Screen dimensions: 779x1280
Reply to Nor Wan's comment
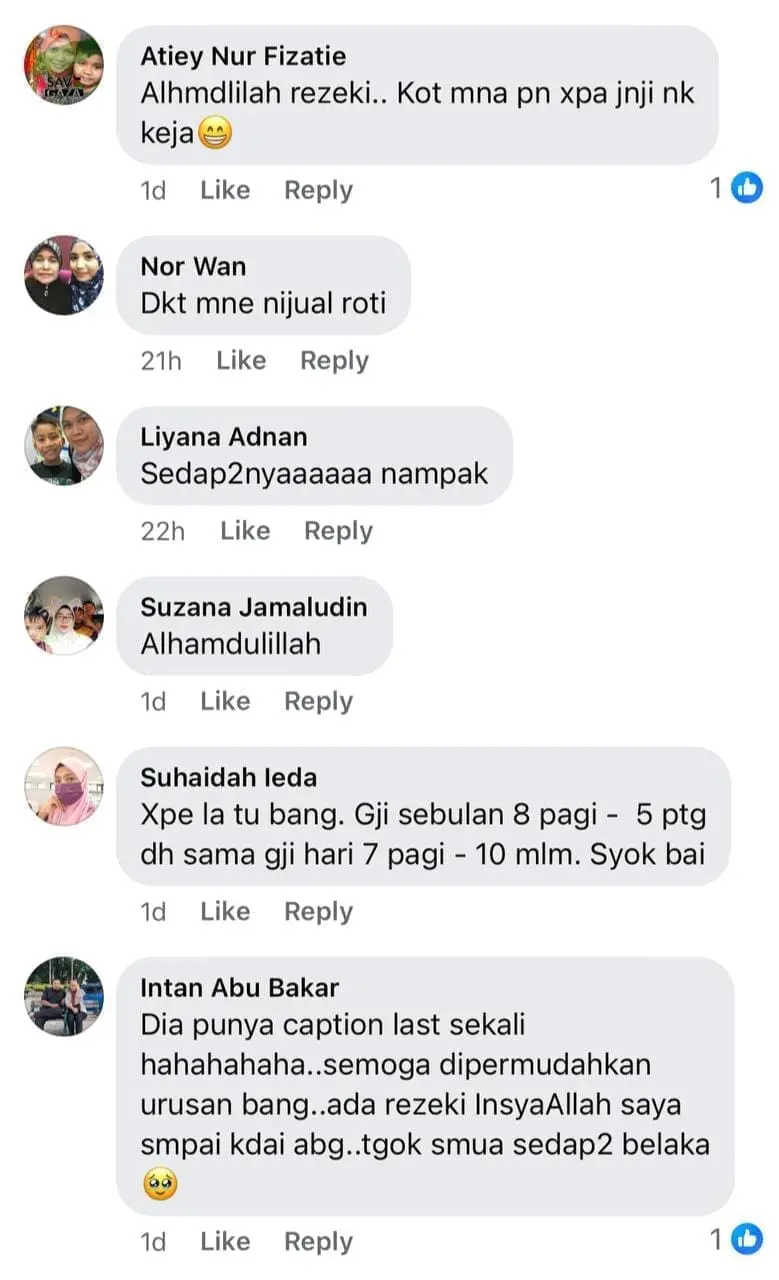tap(334, 360)
